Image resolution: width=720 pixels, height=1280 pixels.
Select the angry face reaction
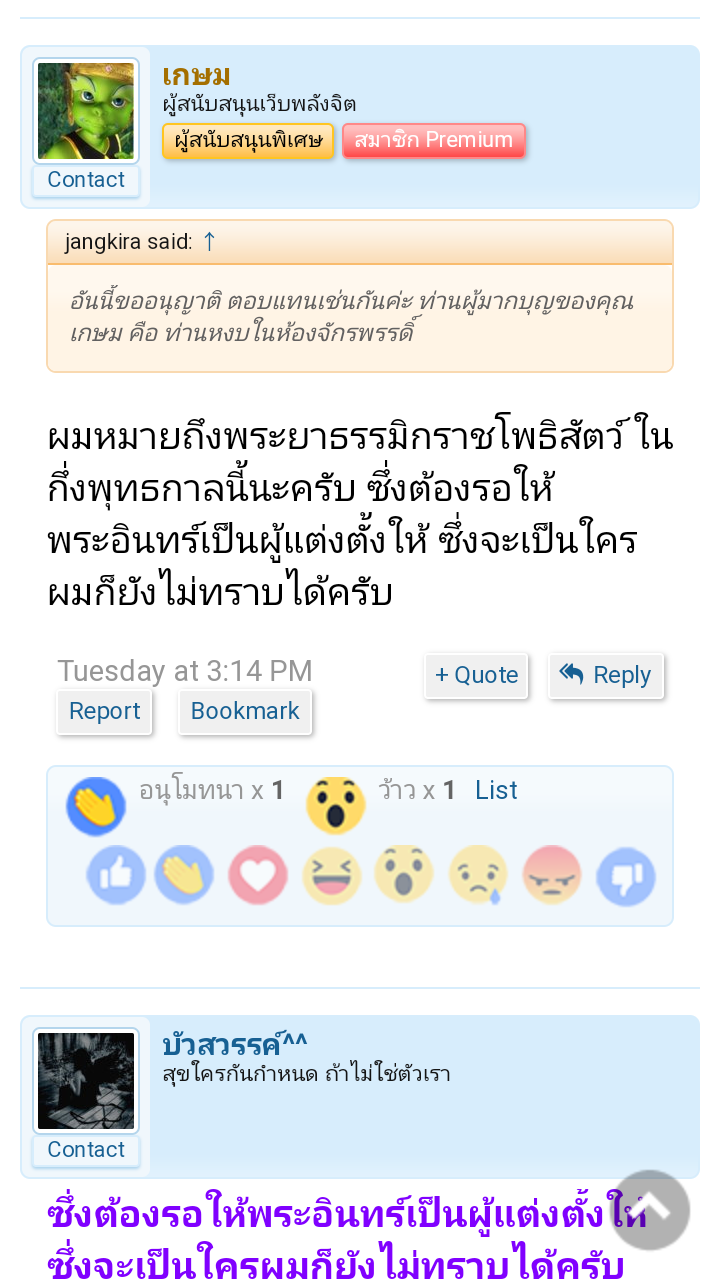coord(551,874)
